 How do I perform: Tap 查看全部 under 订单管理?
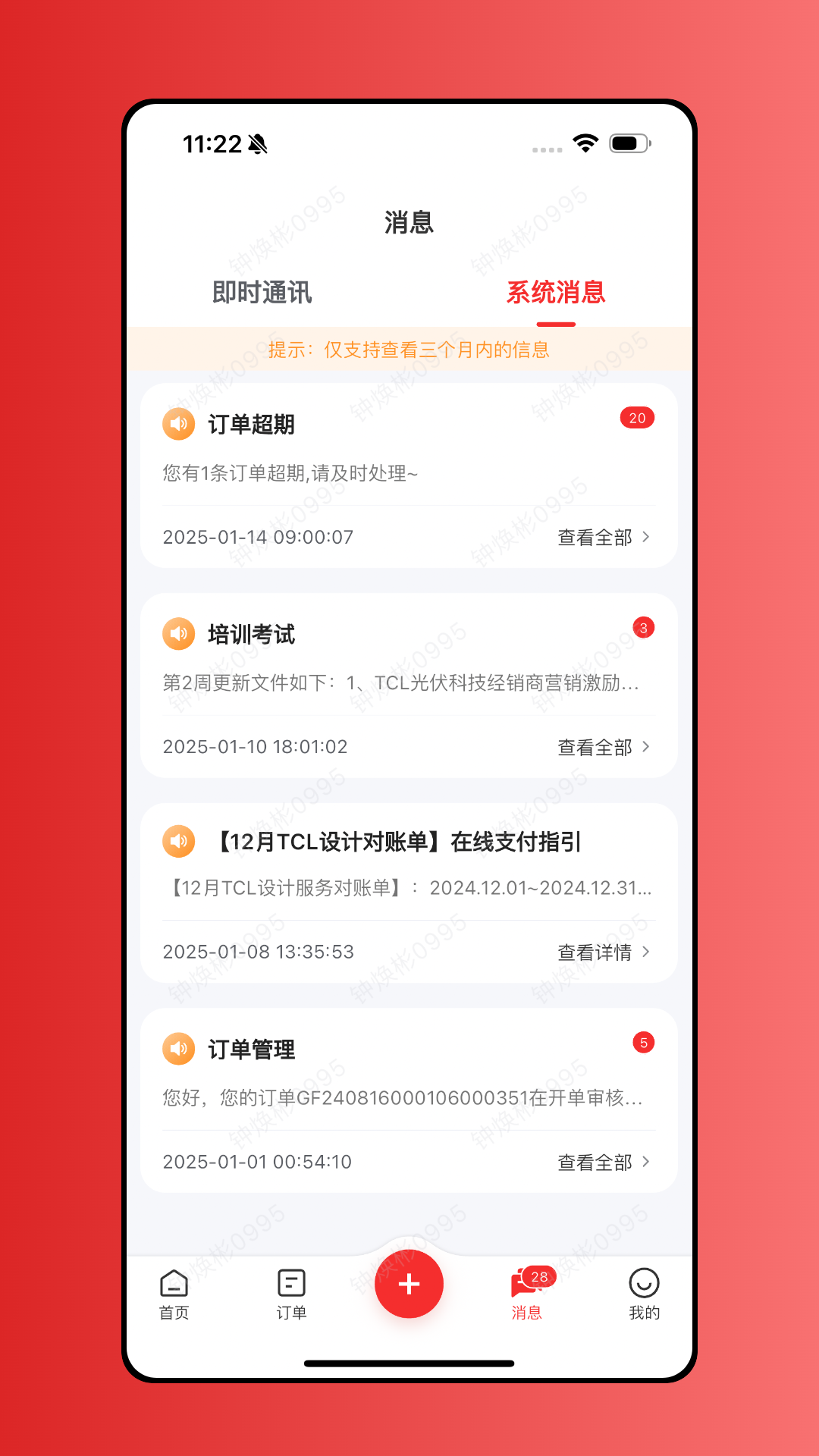(604, 1162)
